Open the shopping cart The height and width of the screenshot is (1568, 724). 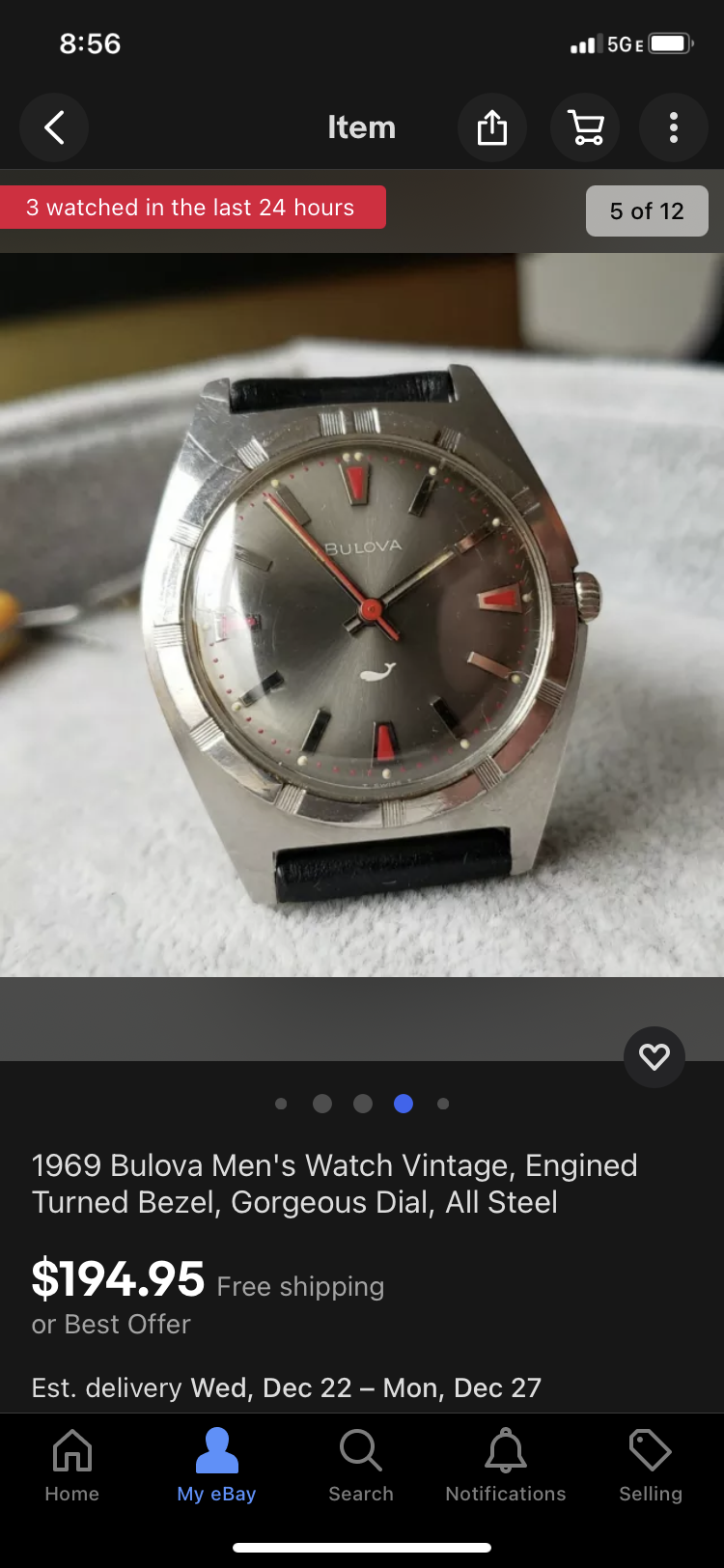coord(585,127)
